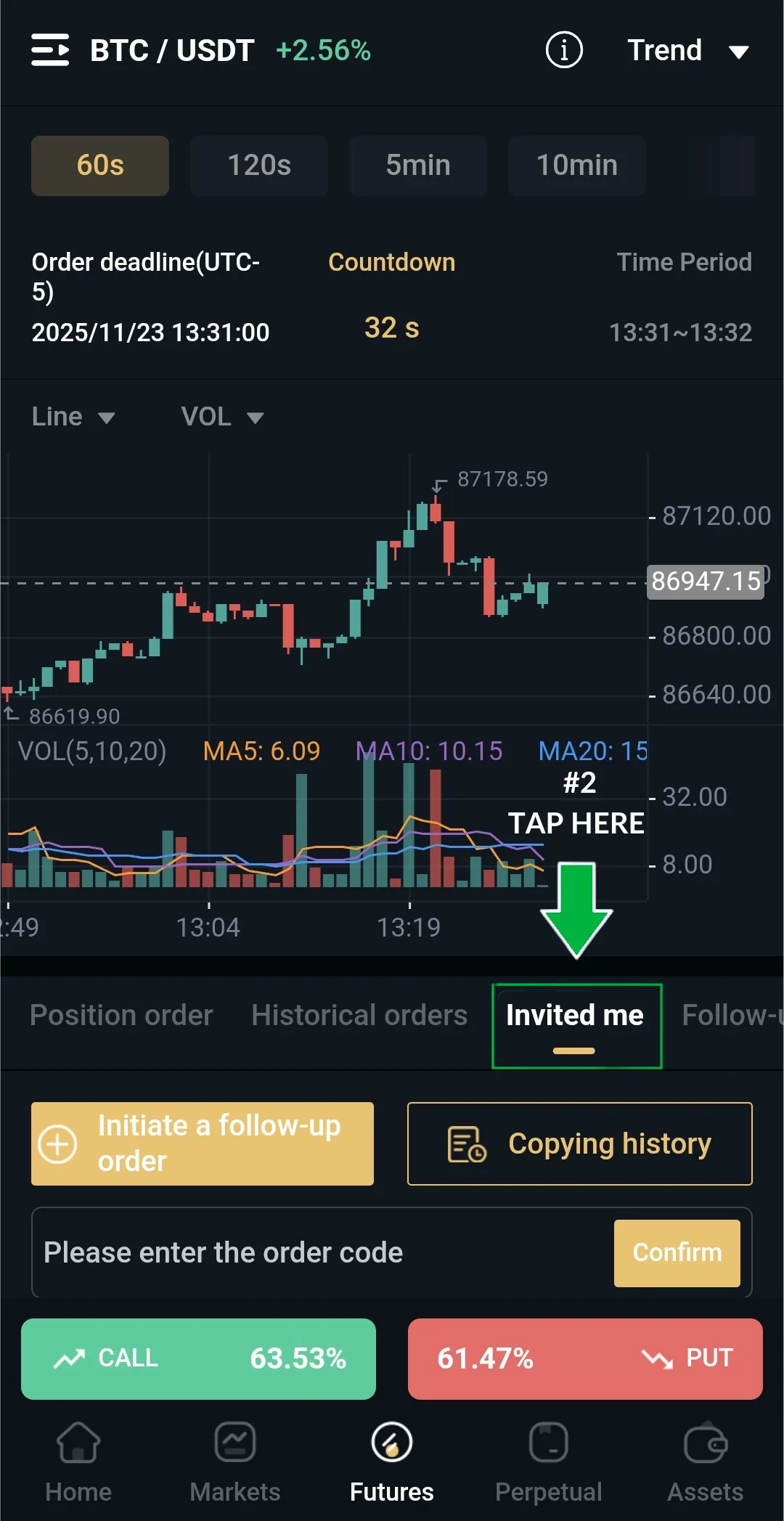Select the 120s duration
Screen dimensions: 784x1521
click(x=259, y=166)
